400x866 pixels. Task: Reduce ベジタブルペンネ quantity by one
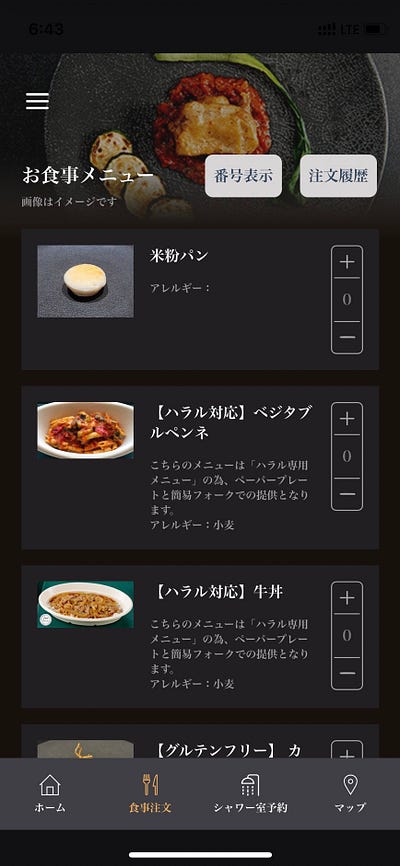347,494
